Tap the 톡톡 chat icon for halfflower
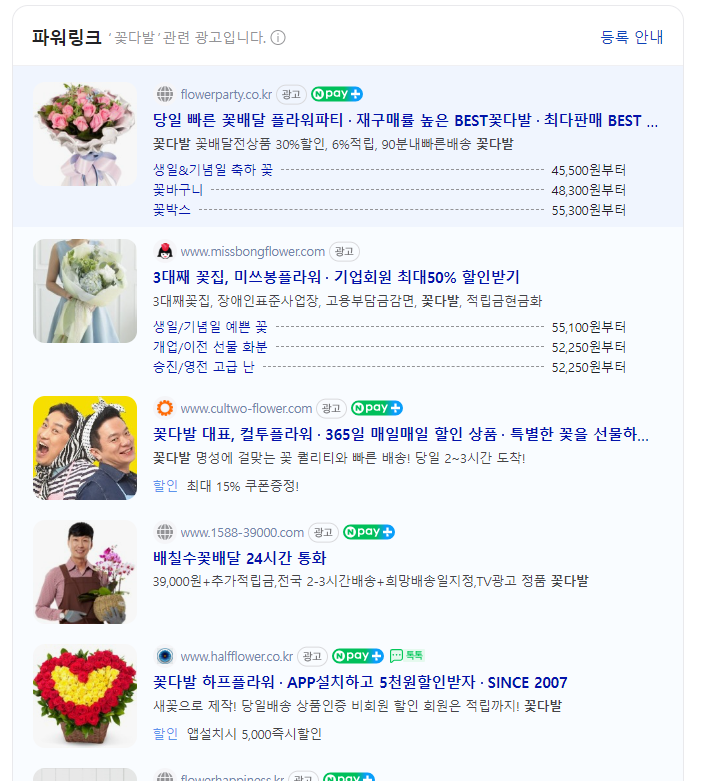This screenshot has height=781, width=701. [407, 656]
